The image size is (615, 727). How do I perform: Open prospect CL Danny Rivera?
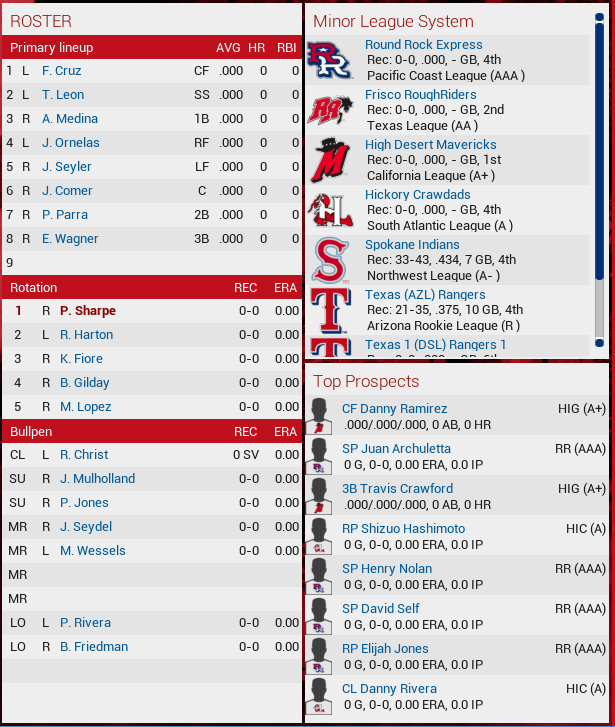pyautogui.click(x=389, y=689)
